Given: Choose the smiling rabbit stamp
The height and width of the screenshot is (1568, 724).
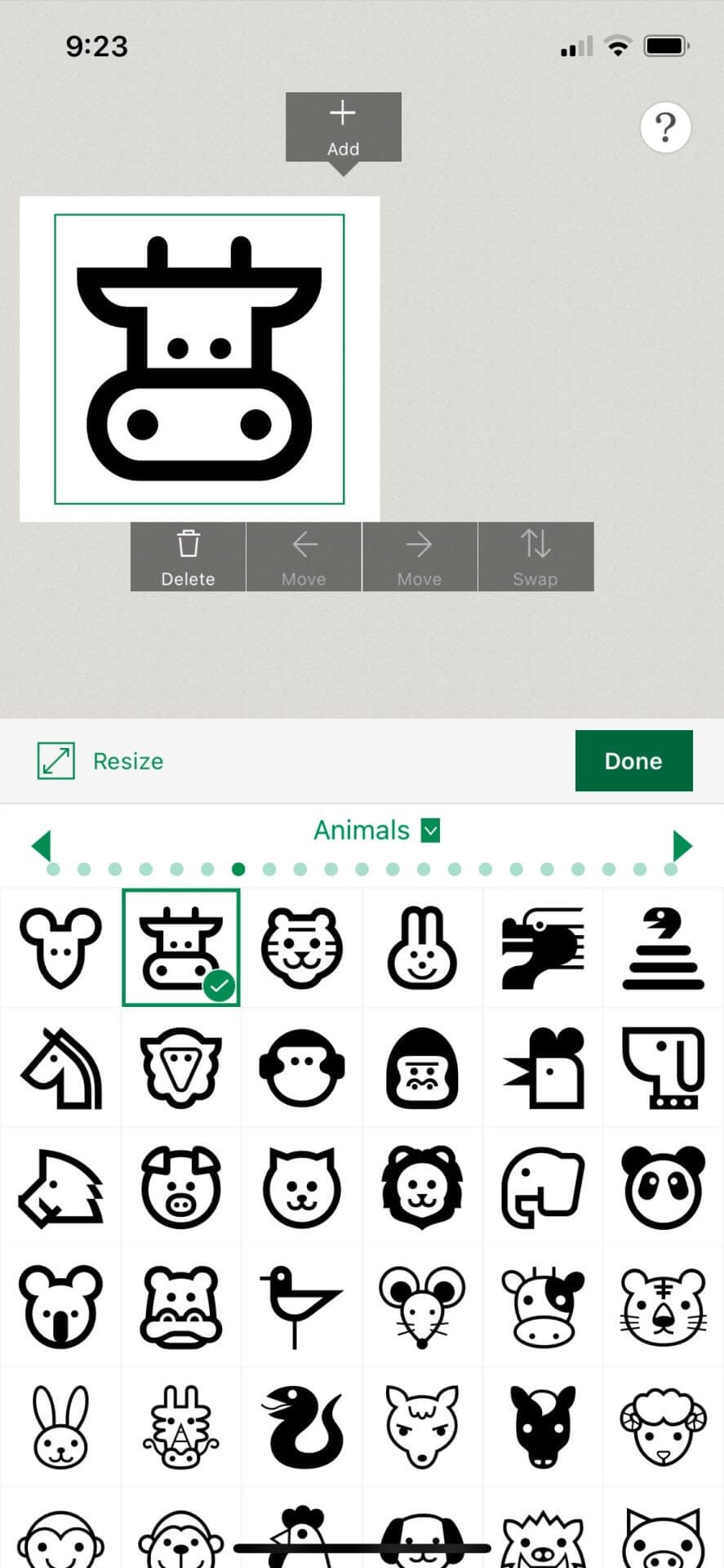Looking at the screenshot, I should tap(422, 948).
